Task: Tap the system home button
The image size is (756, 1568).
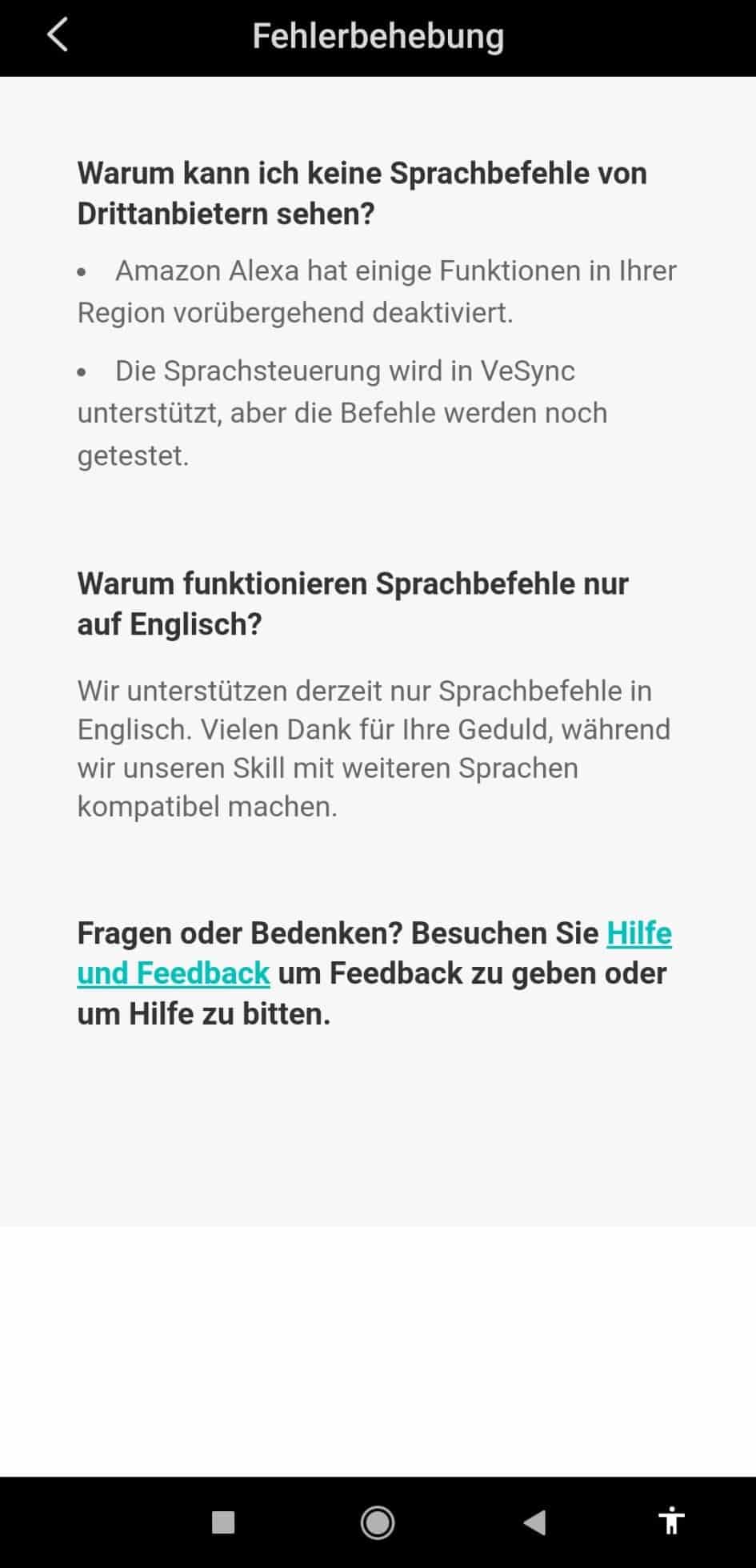Action: [378, 1522]
